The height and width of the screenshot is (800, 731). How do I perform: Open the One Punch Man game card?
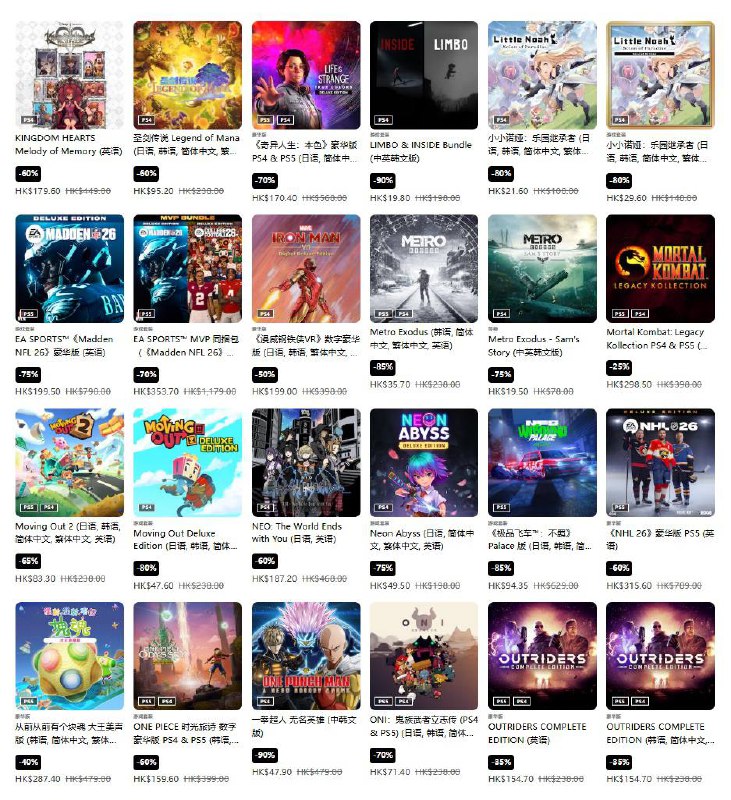pyautogui.click(x=305, y=655)
